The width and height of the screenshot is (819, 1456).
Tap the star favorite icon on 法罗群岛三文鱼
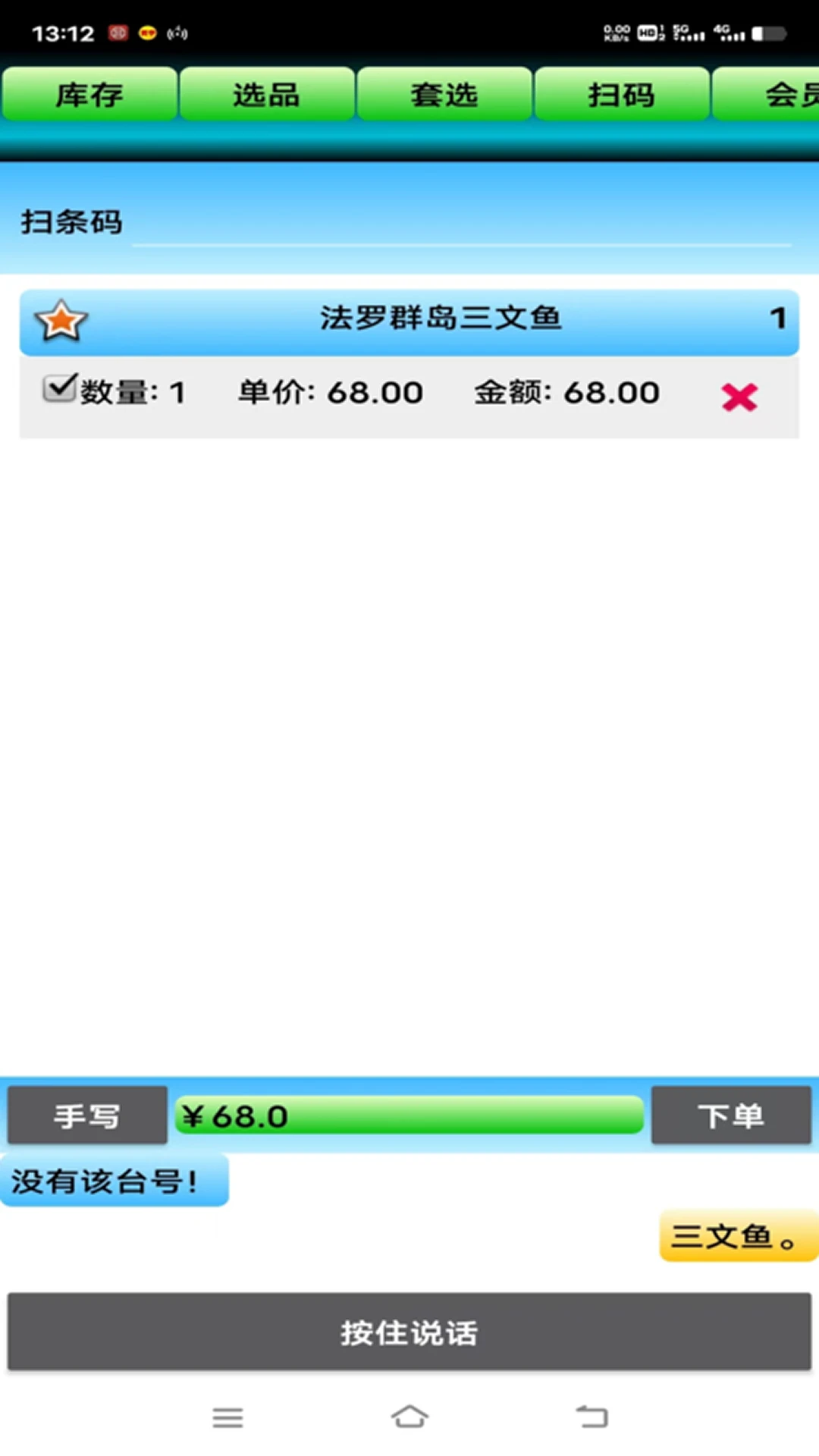[61, 321]
